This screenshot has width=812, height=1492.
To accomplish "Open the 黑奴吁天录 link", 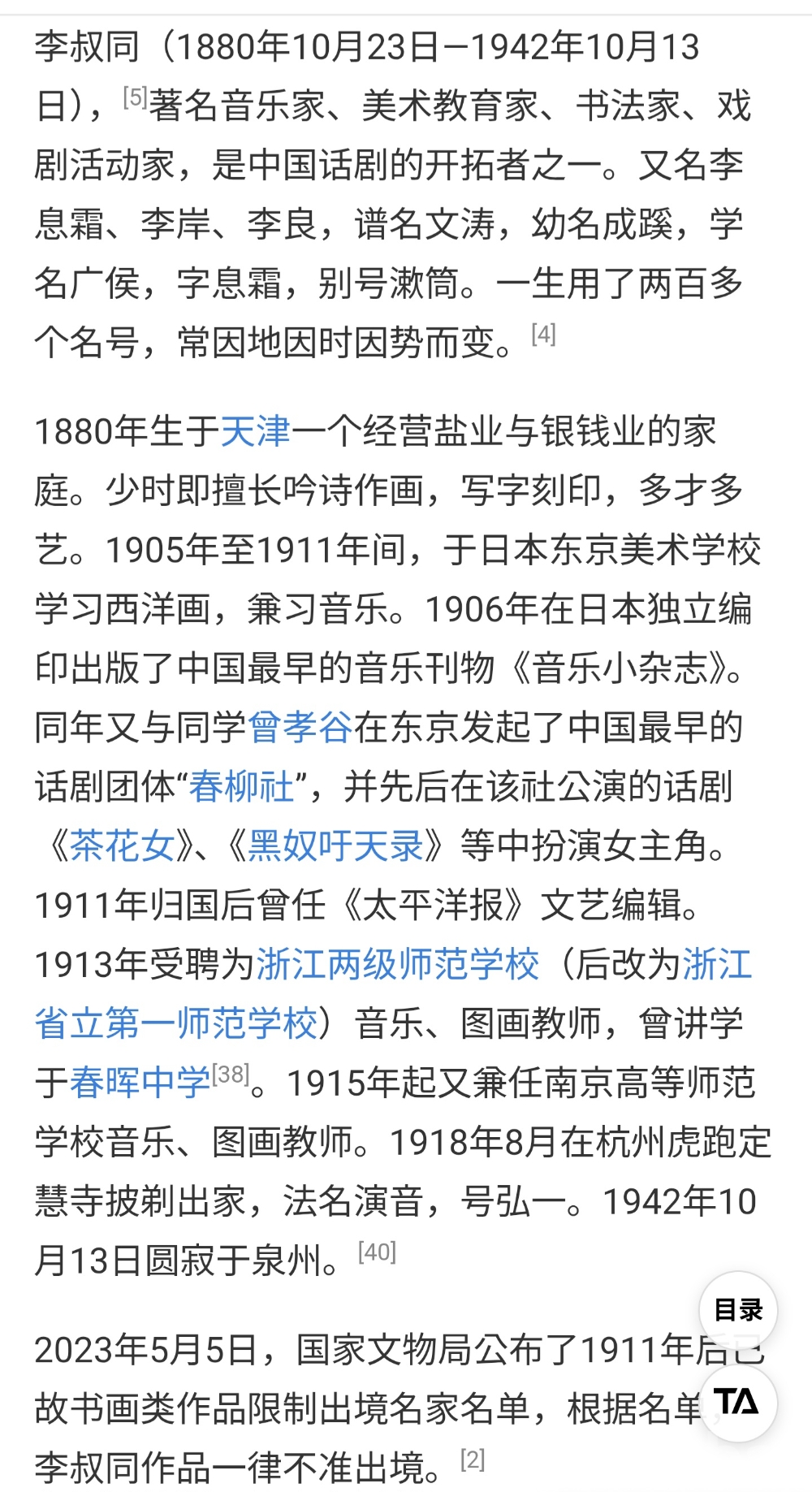I will click(x=335, y=846).
